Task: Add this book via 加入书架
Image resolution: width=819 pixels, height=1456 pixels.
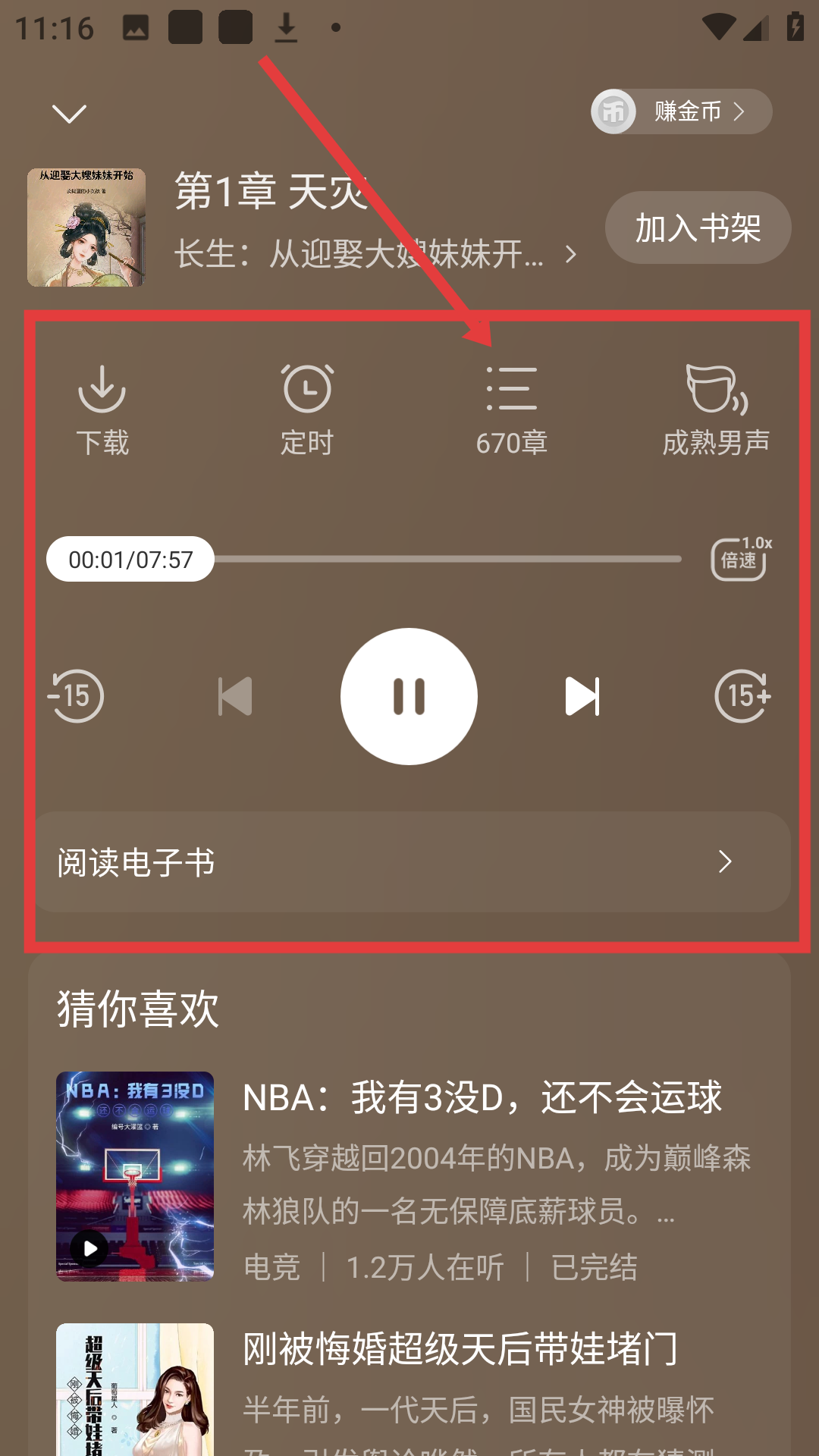Action: (x=698, y=227)
